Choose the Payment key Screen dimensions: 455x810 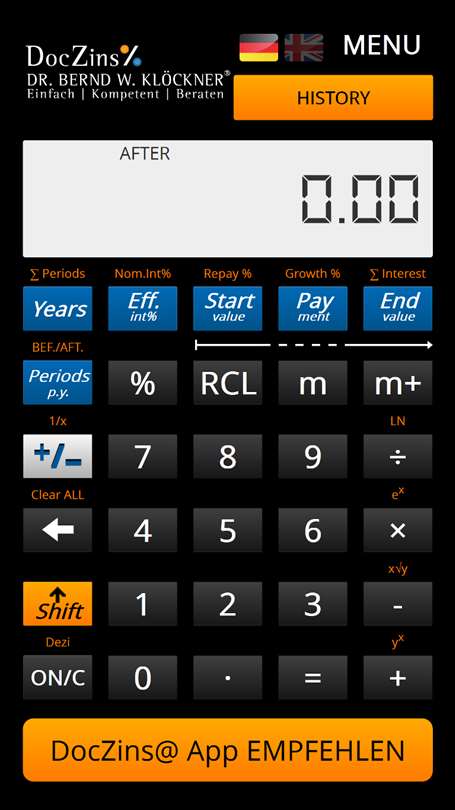coord(313,308)
